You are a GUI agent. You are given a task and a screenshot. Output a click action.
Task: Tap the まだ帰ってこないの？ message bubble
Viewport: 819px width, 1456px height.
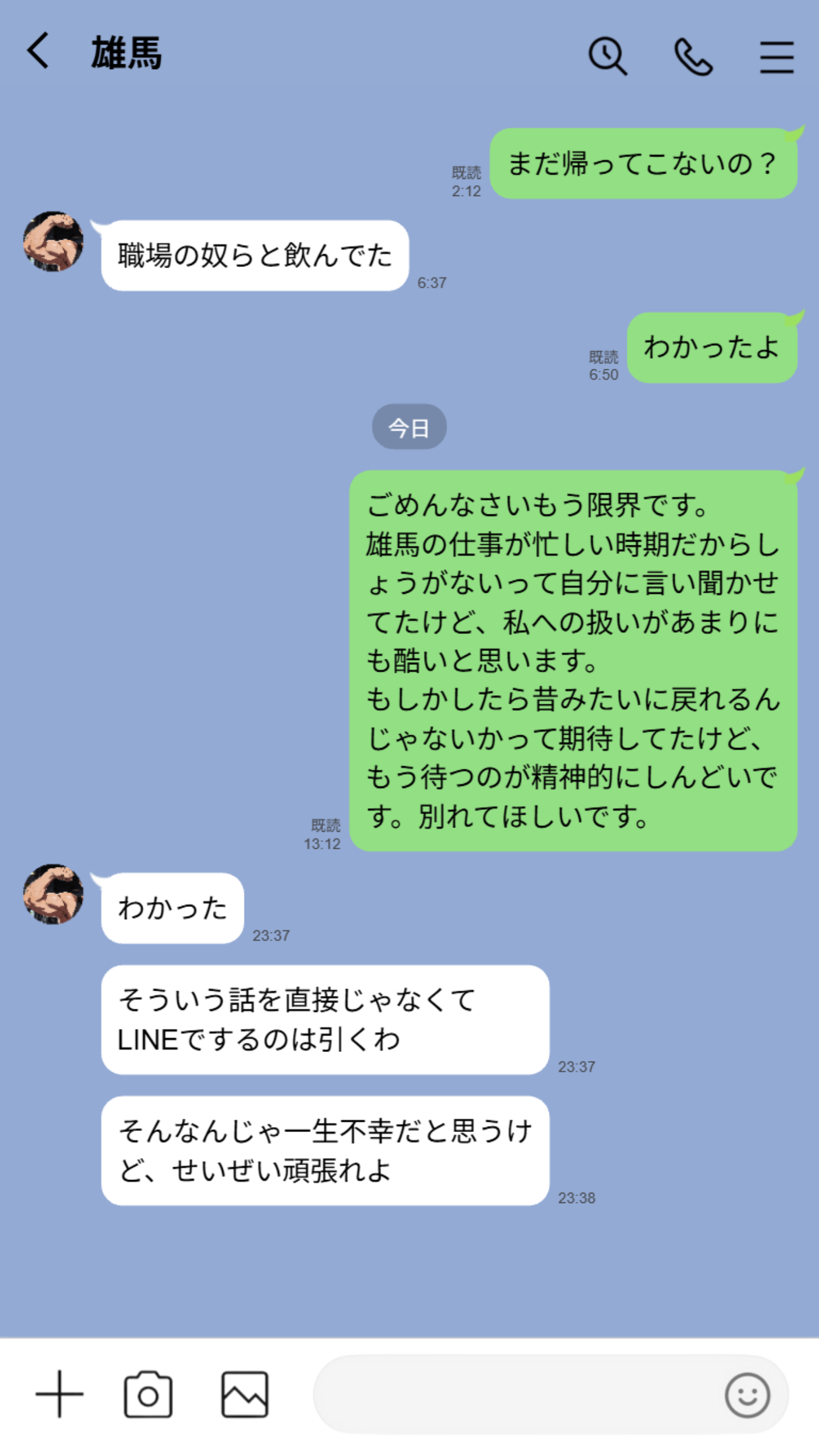[x=643, y=163]
